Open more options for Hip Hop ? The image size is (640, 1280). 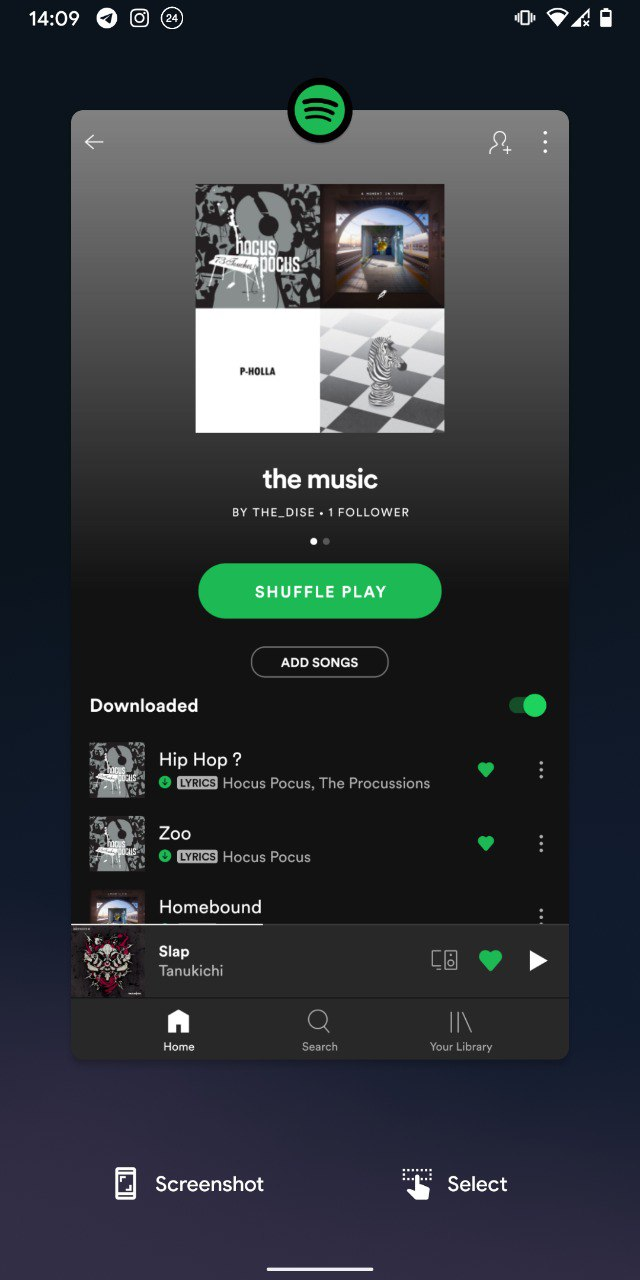point(541,769)
